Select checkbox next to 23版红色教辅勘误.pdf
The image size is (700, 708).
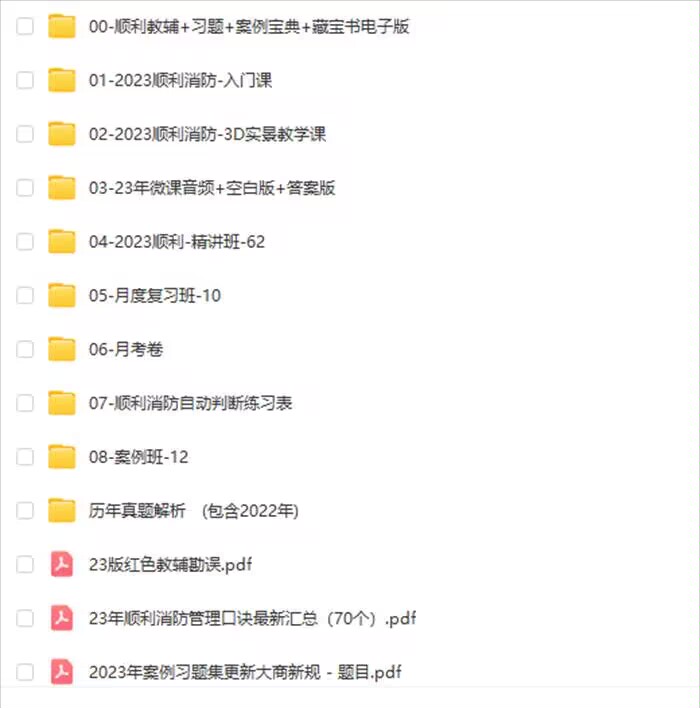pyautogui.click(x=25, y=565)
